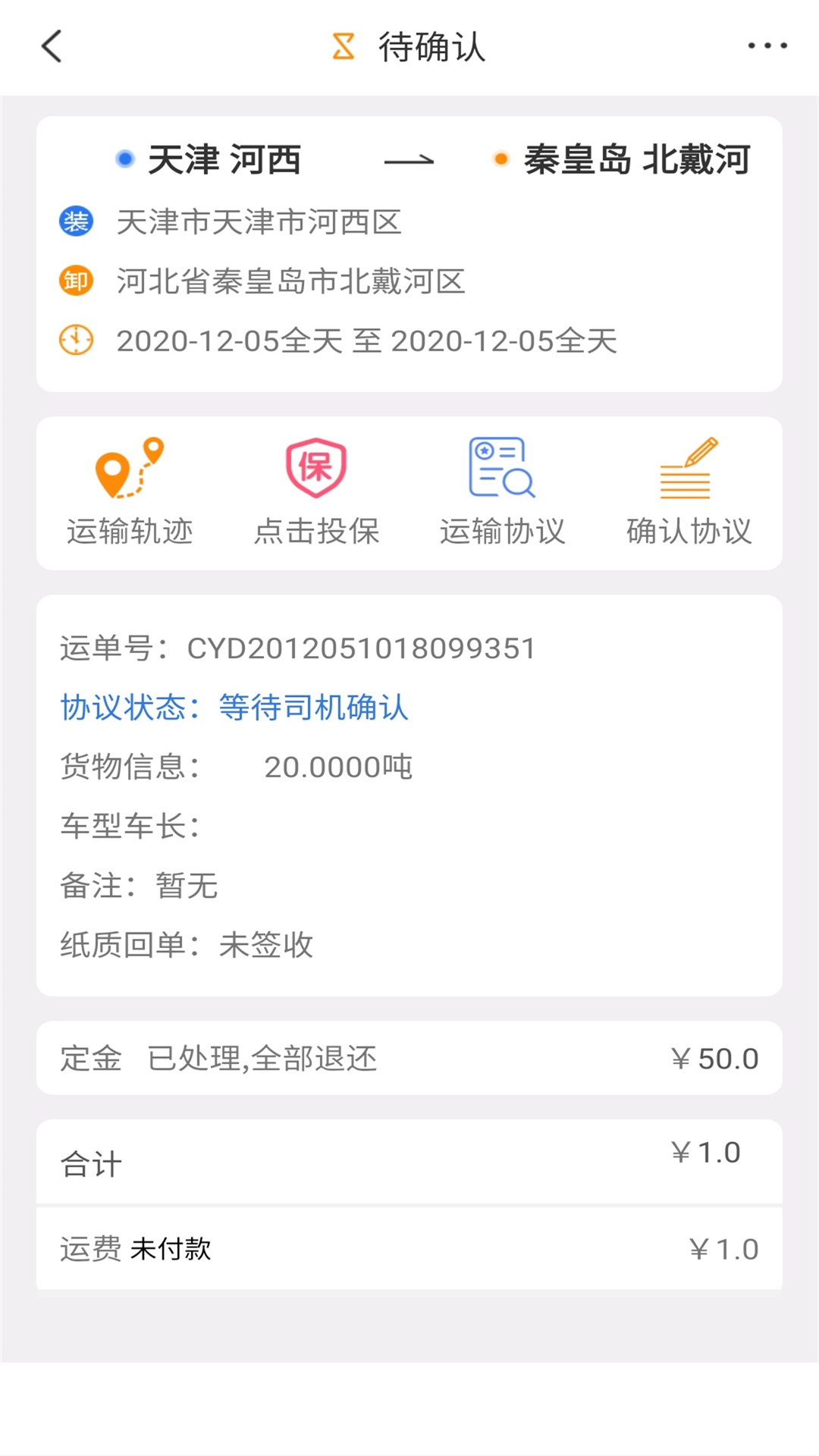Open the 运输协议 transport agreement icon
This screenshot has width=819, height=1456.
502,470
